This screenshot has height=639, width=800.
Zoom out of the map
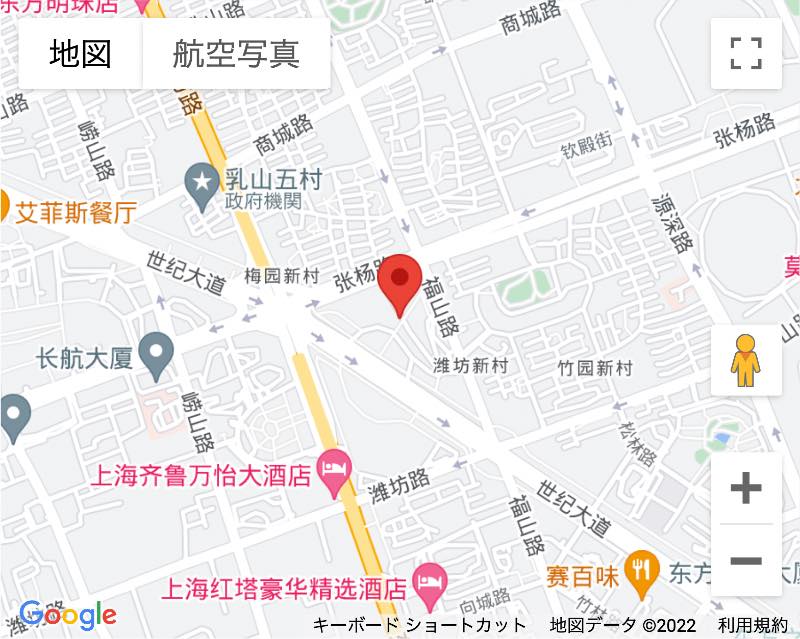click(x=746, y=560)
